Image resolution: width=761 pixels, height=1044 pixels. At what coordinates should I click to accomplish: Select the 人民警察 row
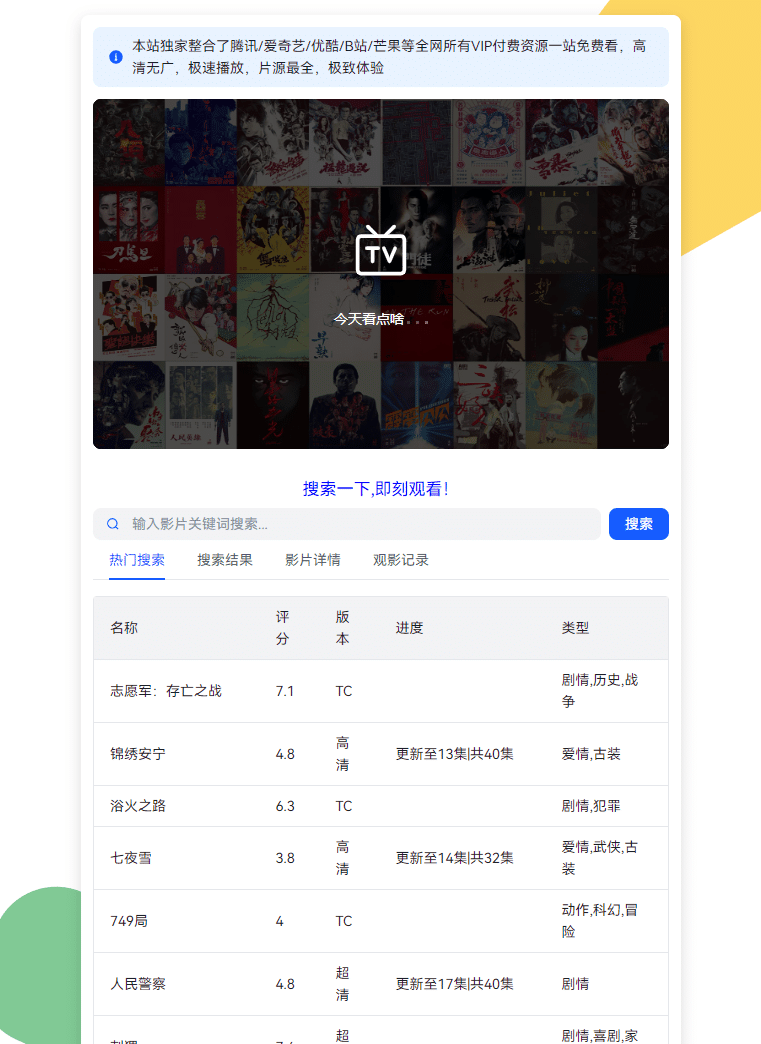tap(138, 984)
